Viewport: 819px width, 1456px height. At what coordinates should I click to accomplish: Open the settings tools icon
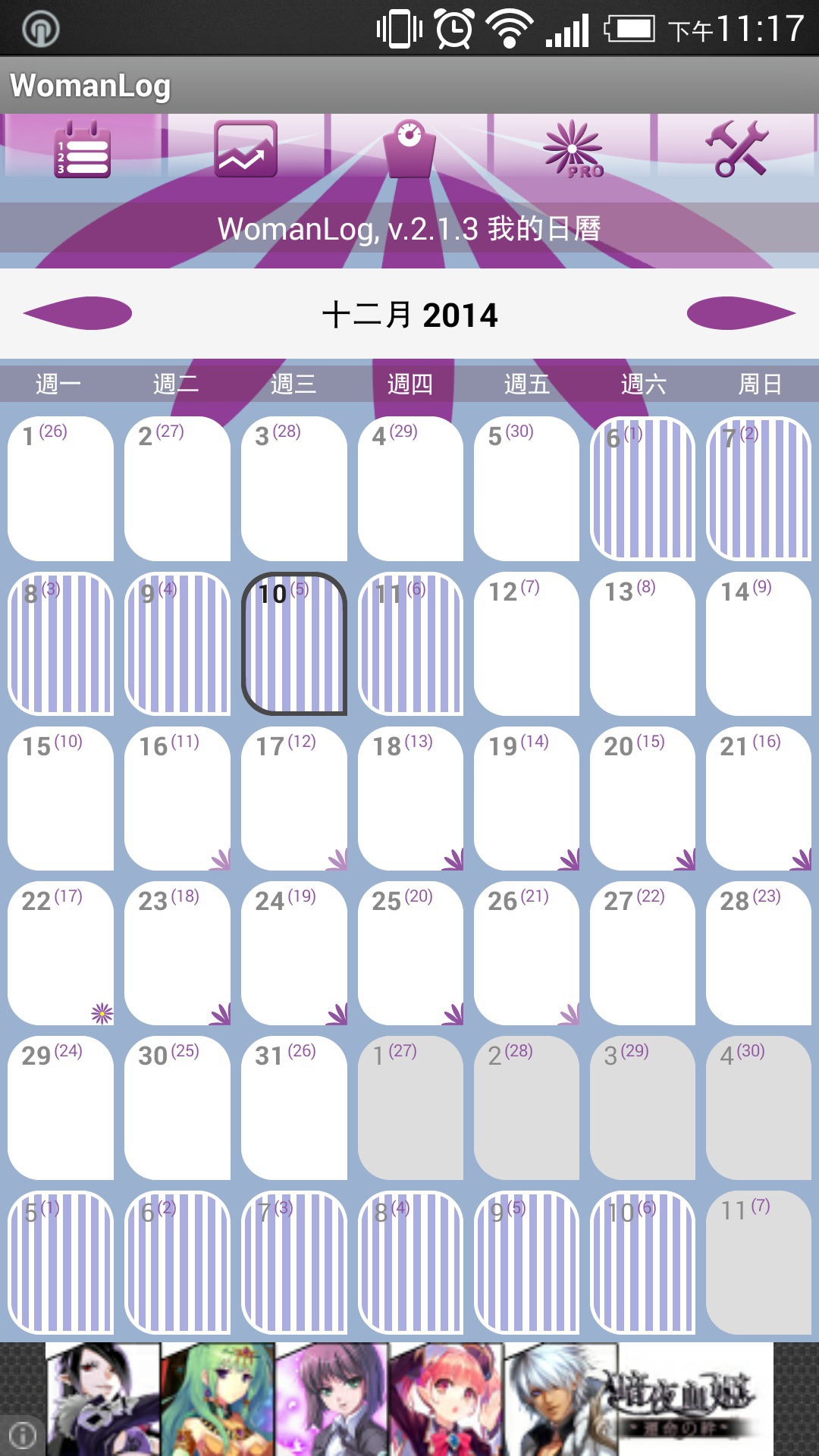click(x=736, y=149)
